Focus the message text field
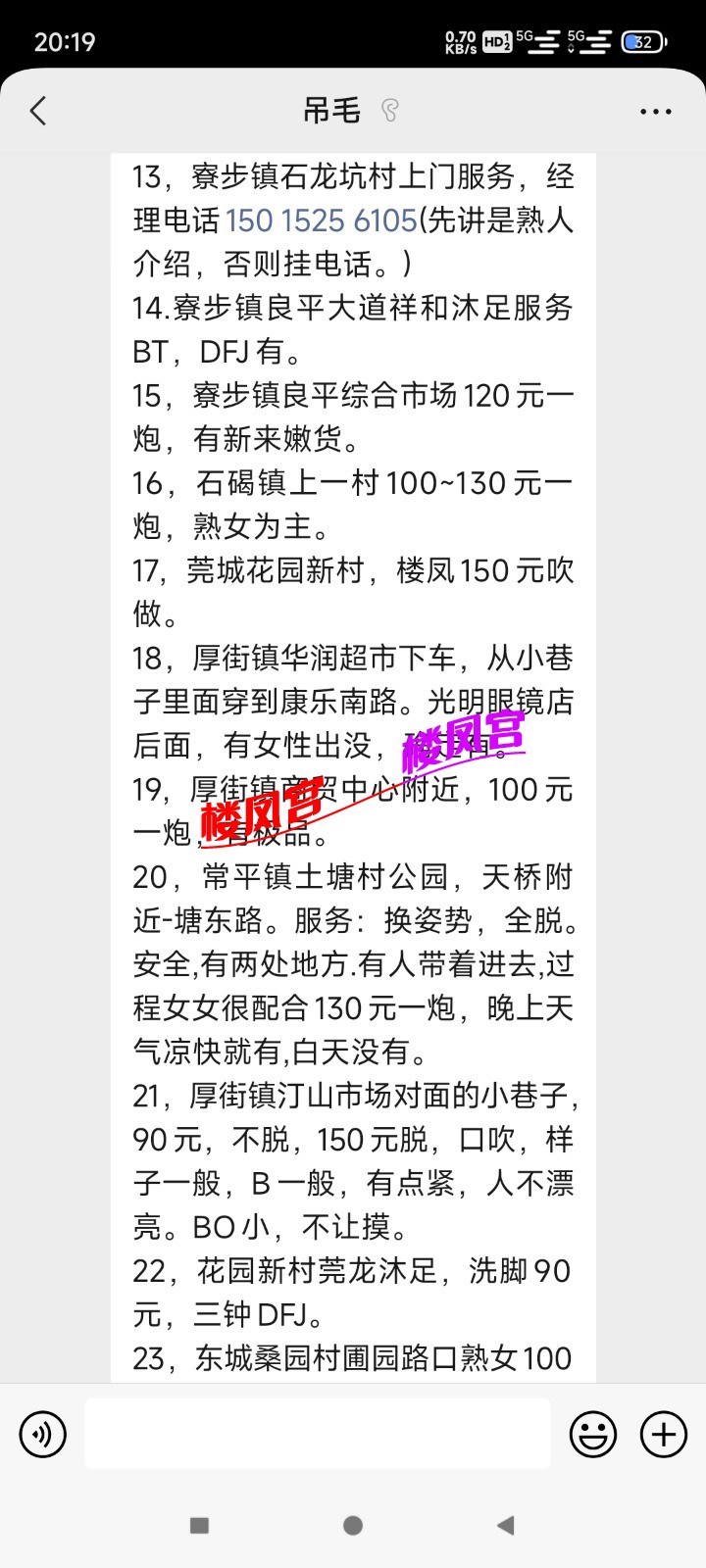 coord(318,1434)
